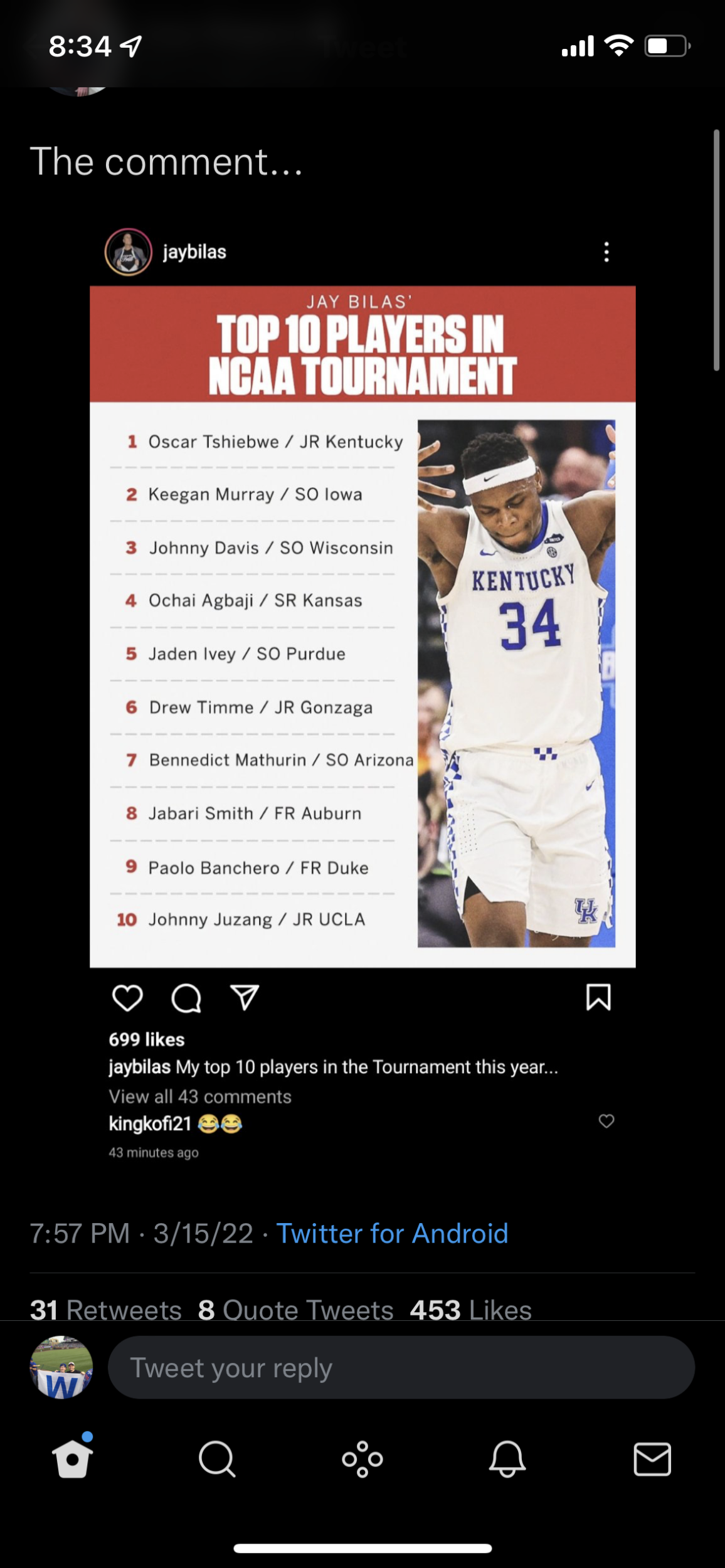This screenshot has height=1568, width=725.
Task: Open the Messages envelope tab
Action: pos(652,1459)
